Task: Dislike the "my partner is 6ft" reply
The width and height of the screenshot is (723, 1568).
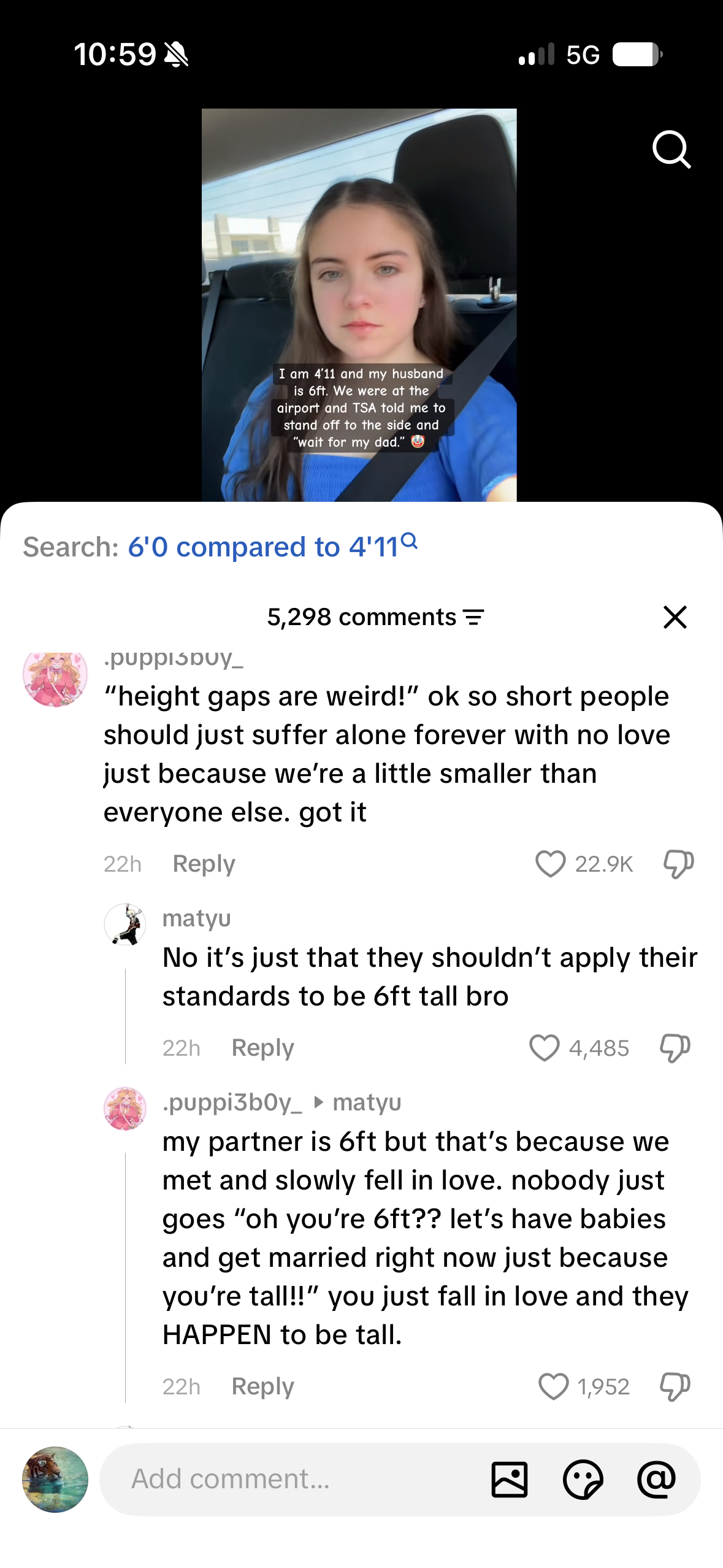Action: 675,1386
